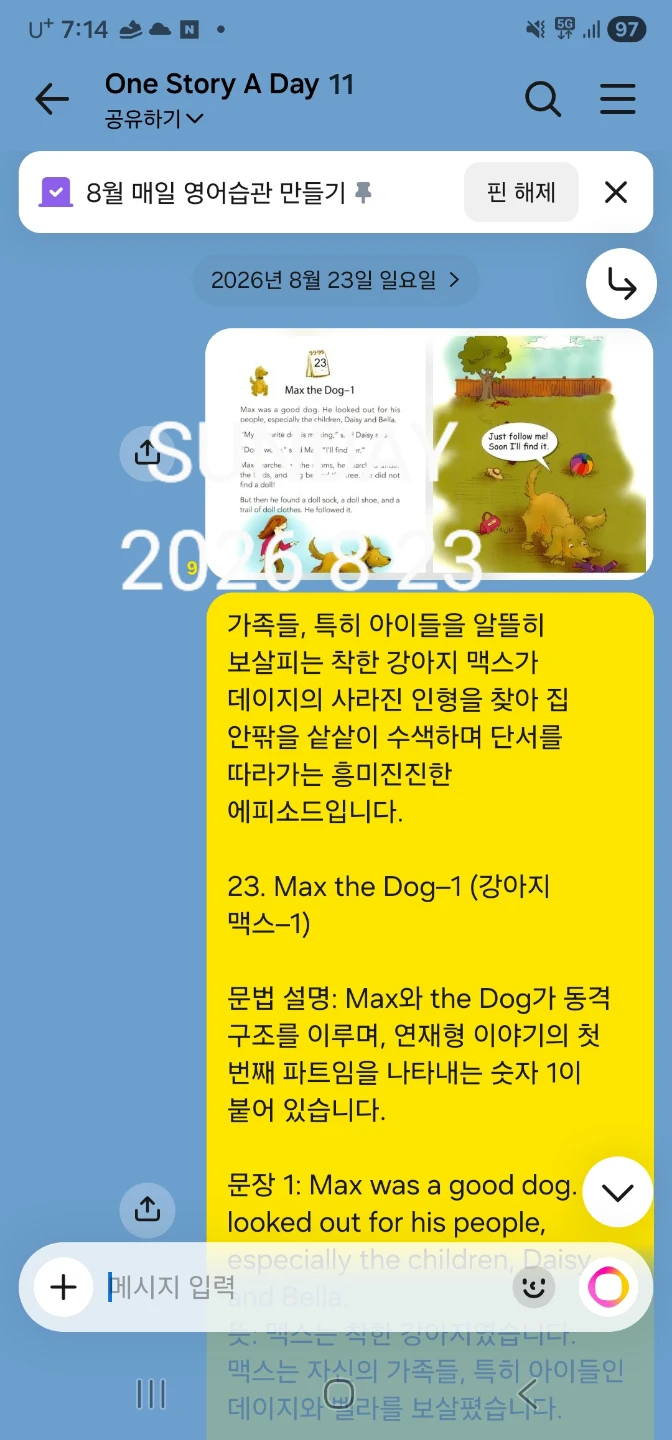
Task: Tap the 핀 해제 button to unpin notice
Action: coord(521,192)
